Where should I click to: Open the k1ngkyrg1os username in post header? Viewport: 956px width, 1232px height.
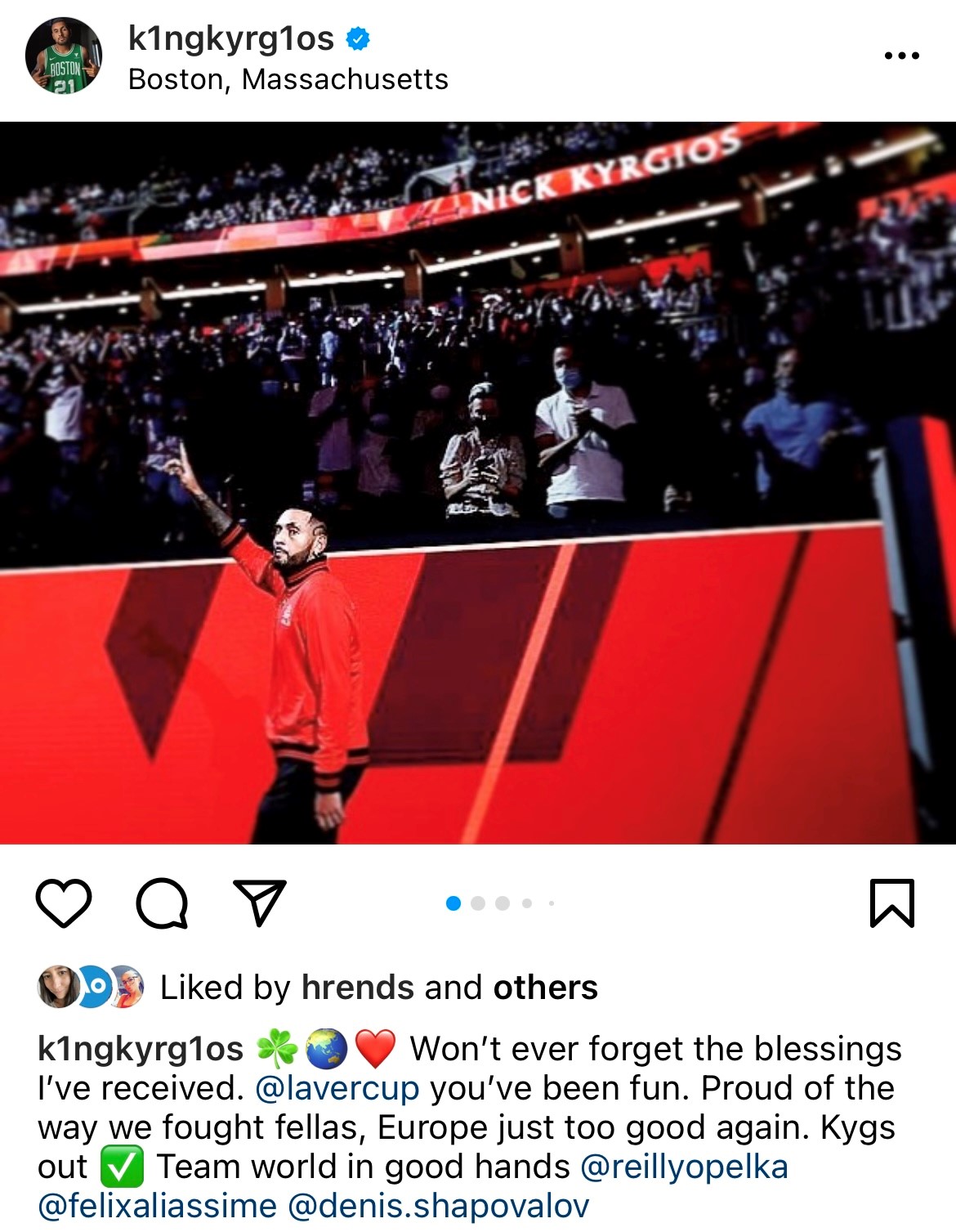click(231, 38)
